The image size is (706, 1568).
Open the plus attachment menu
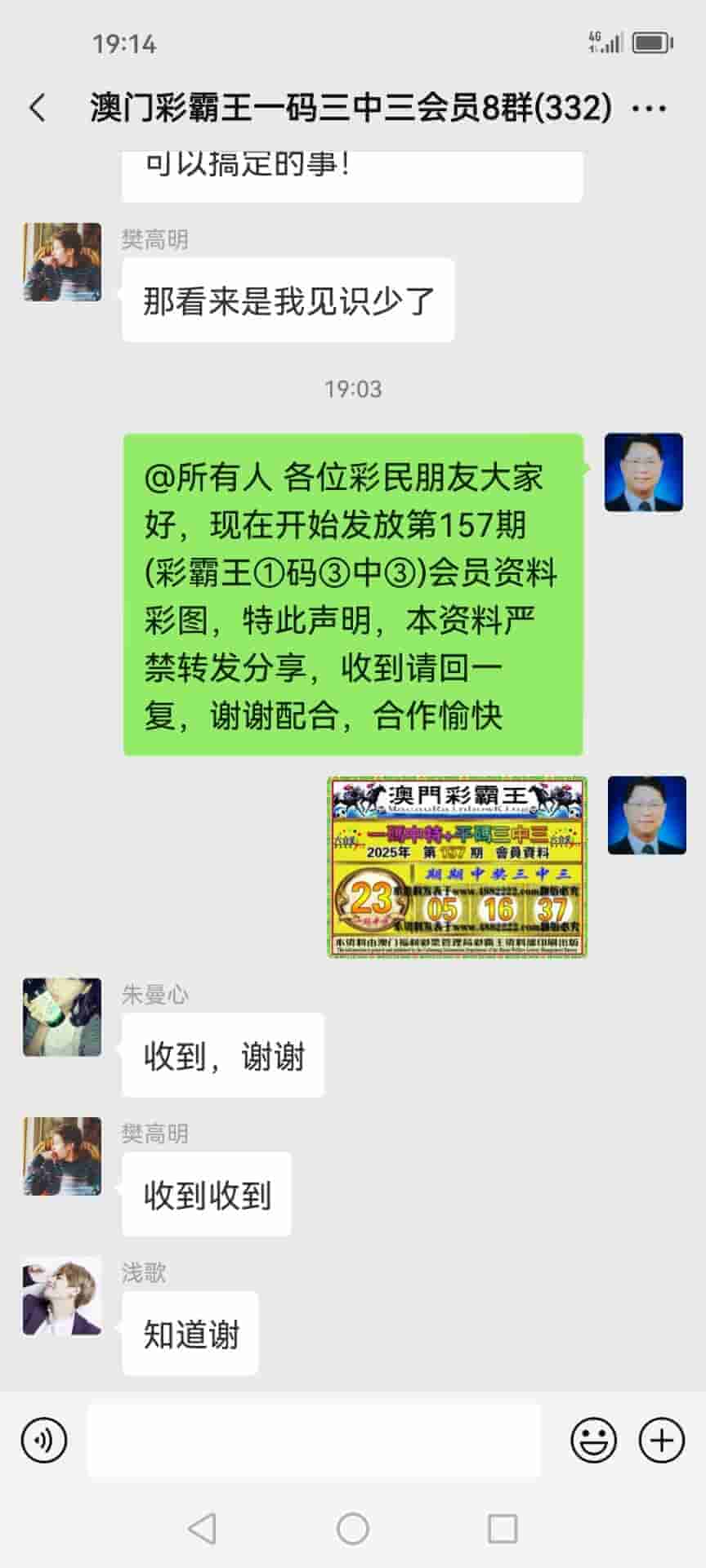(661, 1440)
